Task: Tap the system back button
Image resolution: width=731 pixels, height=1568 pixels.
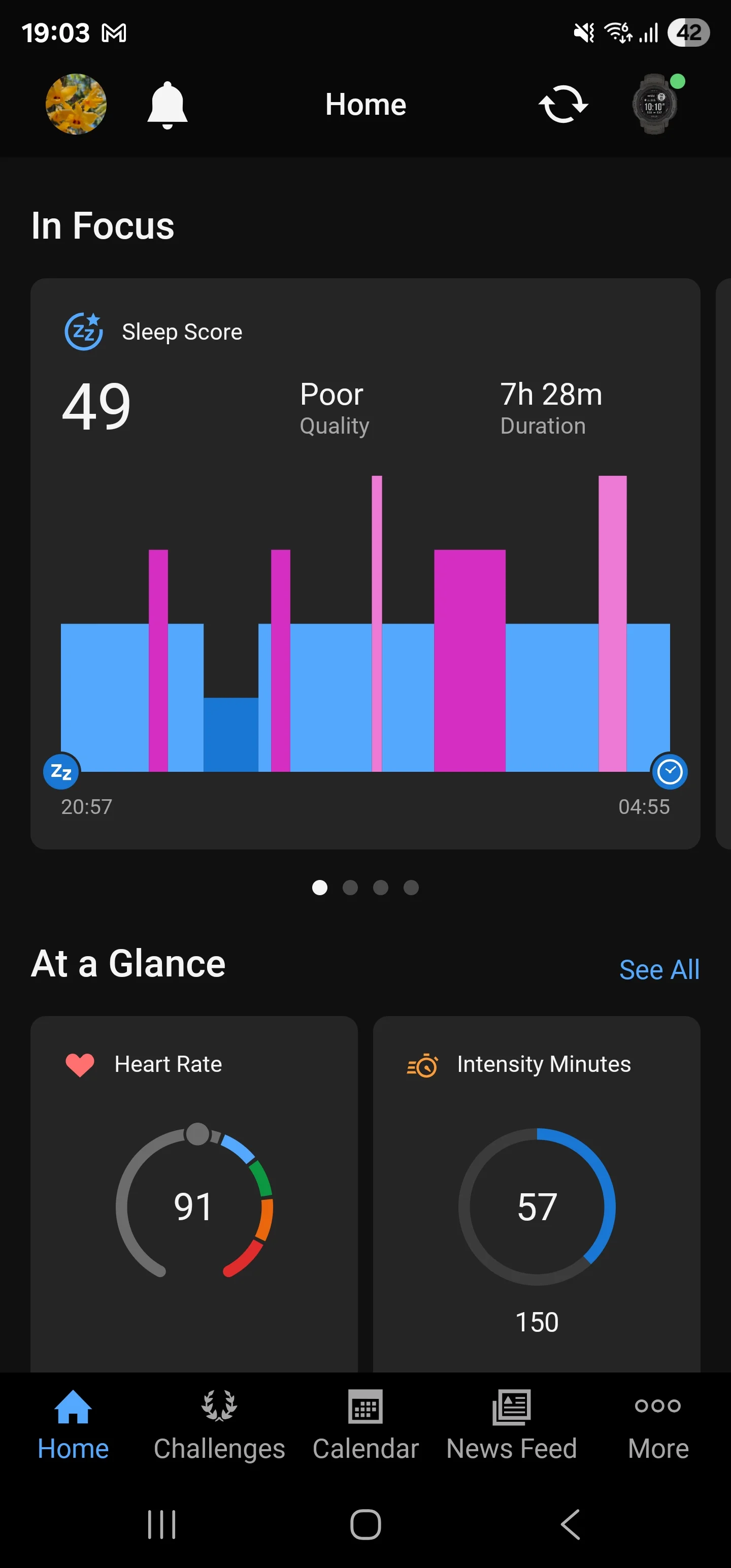Action: click(x=570, y=1524)
